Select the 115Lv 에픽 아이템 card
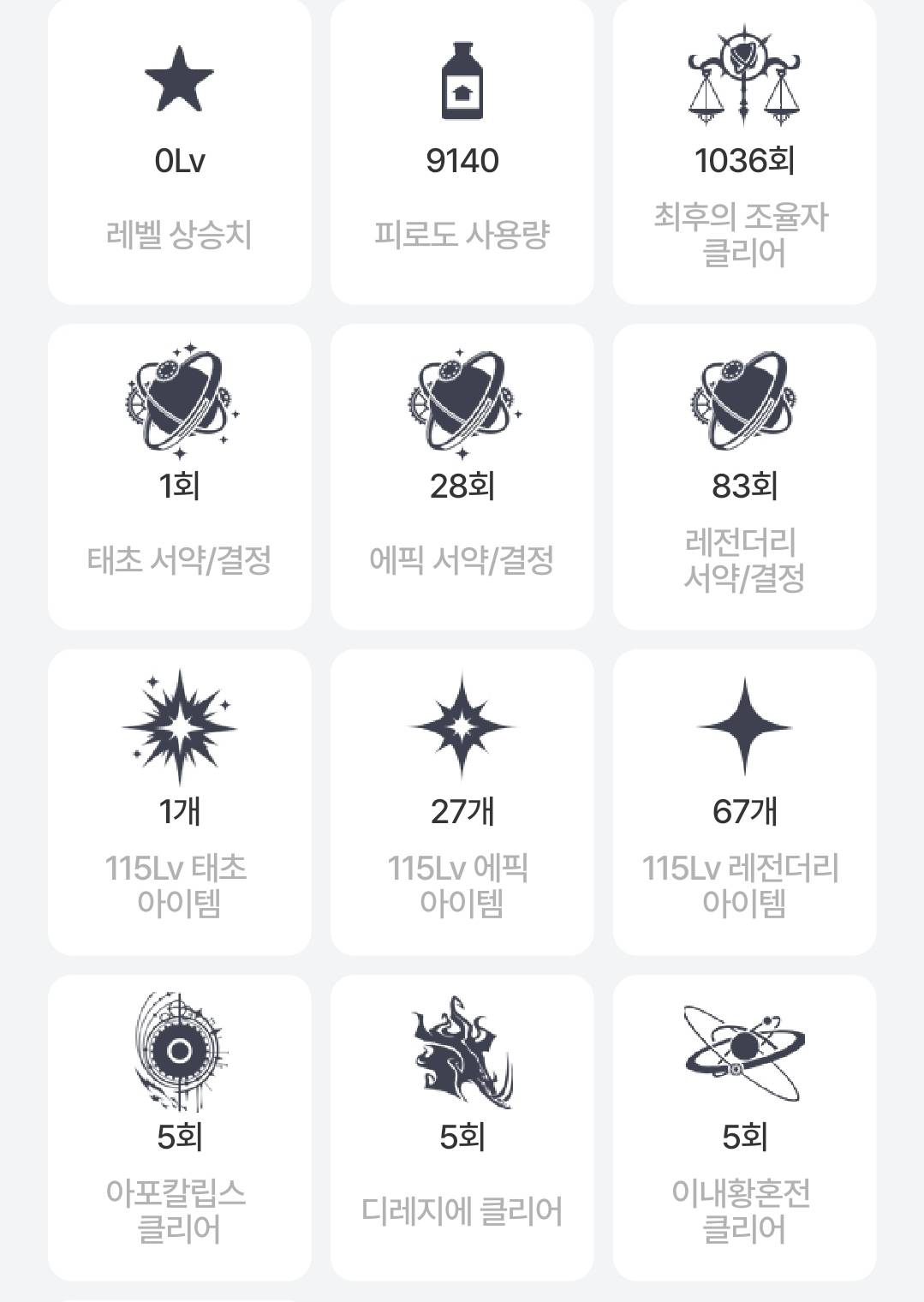The image size is (924, 1302). coord(462,803)
